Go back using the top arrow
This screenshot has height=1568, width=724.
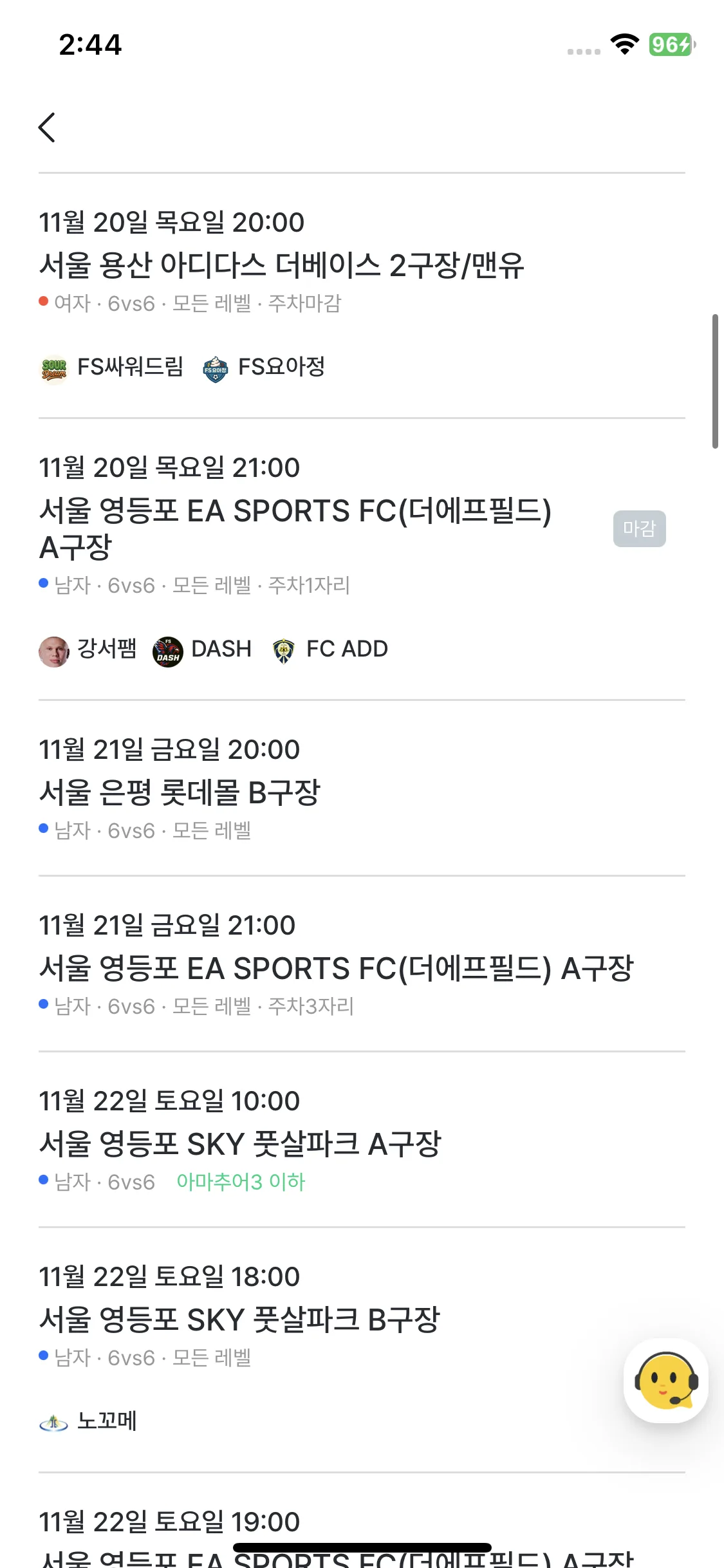point(47,127)
